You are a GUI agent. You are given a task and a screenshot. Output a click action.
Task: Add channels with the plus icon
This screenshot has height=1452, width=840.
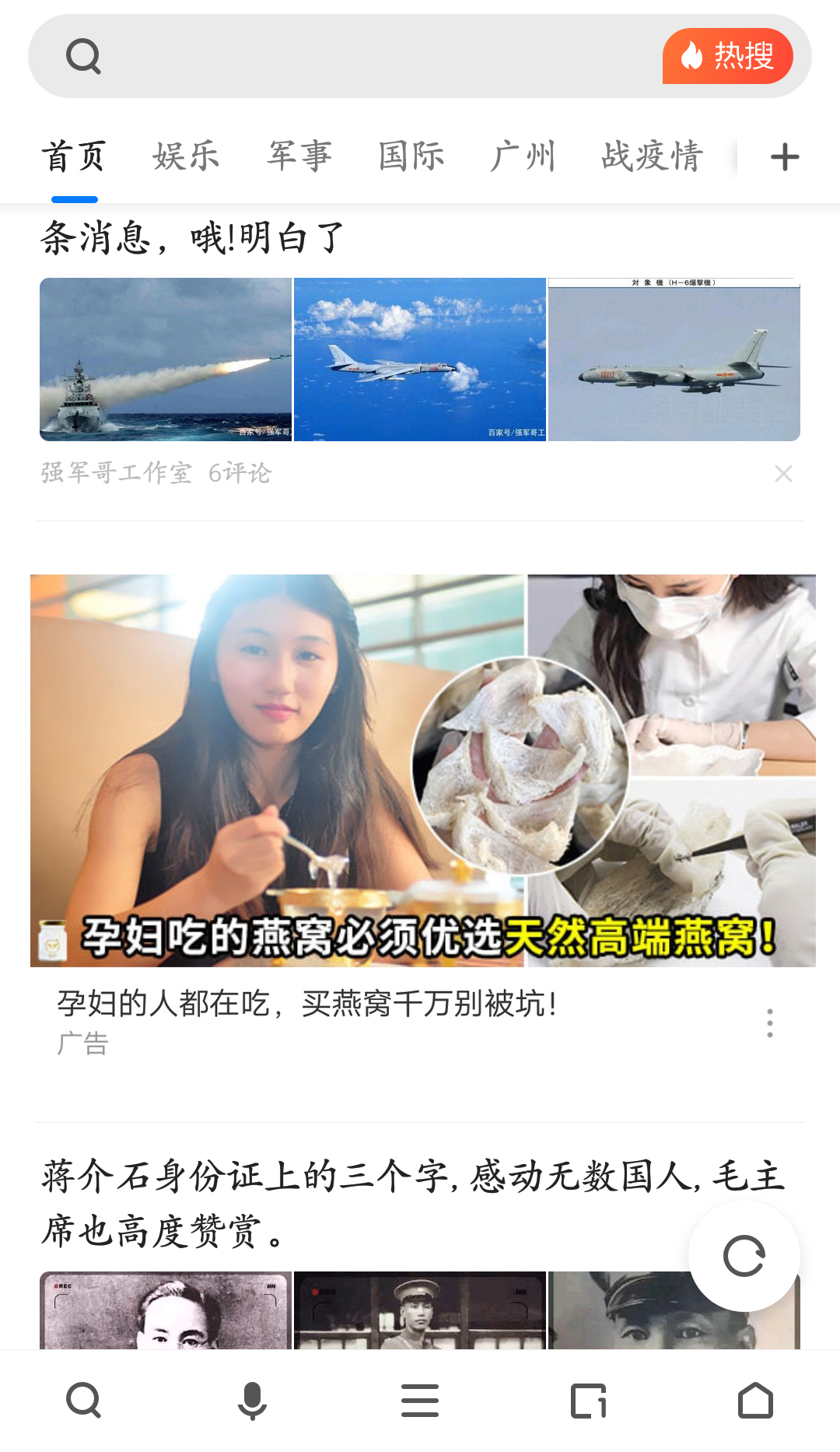point(784,157)
